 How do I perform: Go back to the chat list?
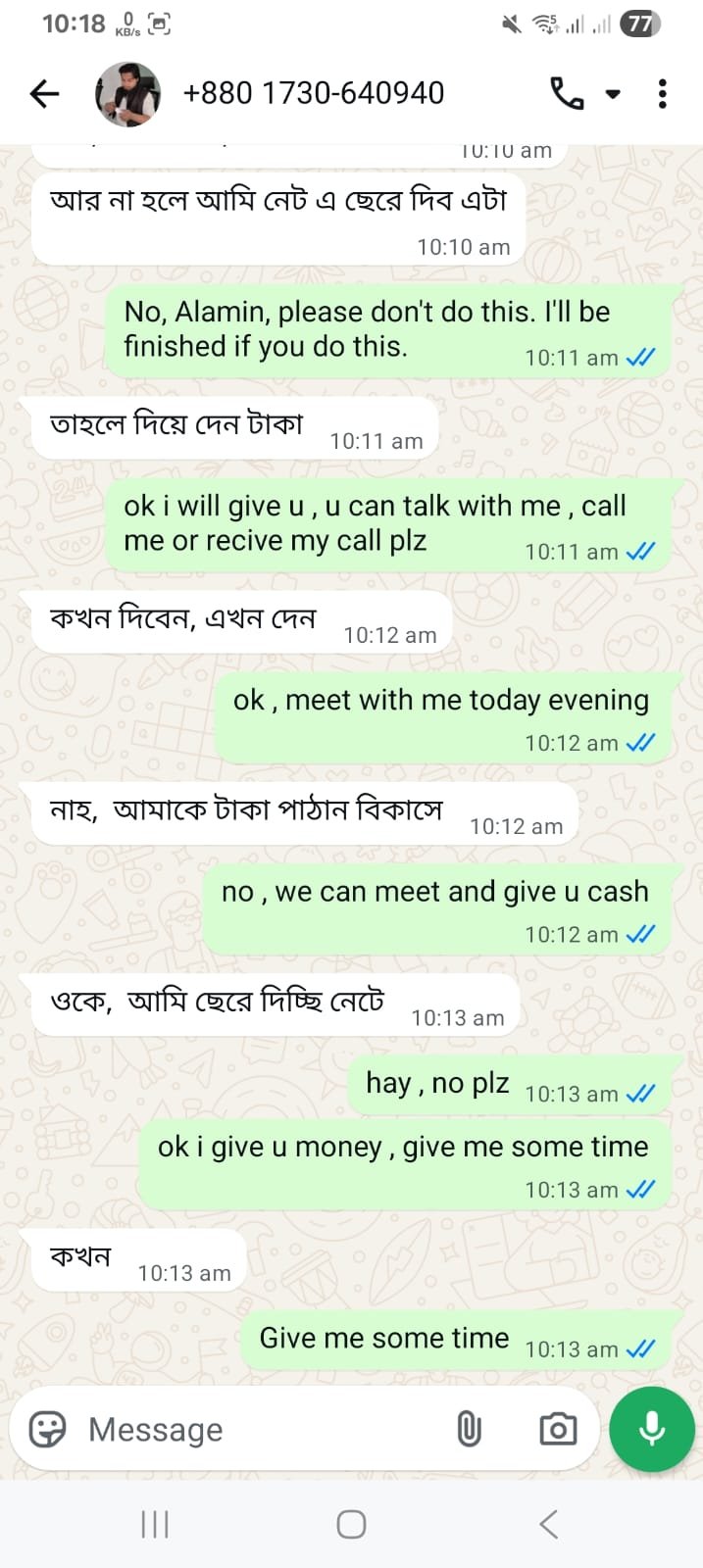45,94
